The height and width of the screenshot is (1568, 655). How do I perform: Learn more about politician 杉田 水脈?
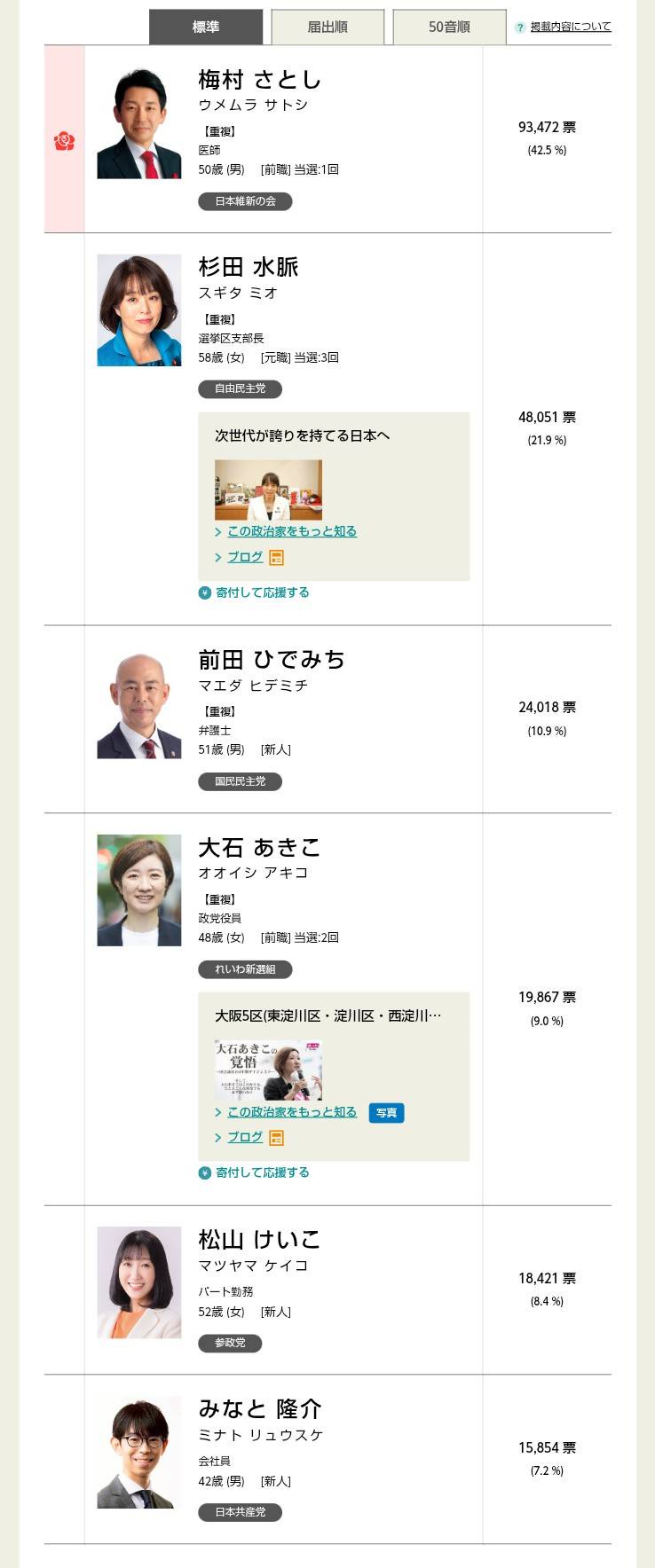click(292, 531)
